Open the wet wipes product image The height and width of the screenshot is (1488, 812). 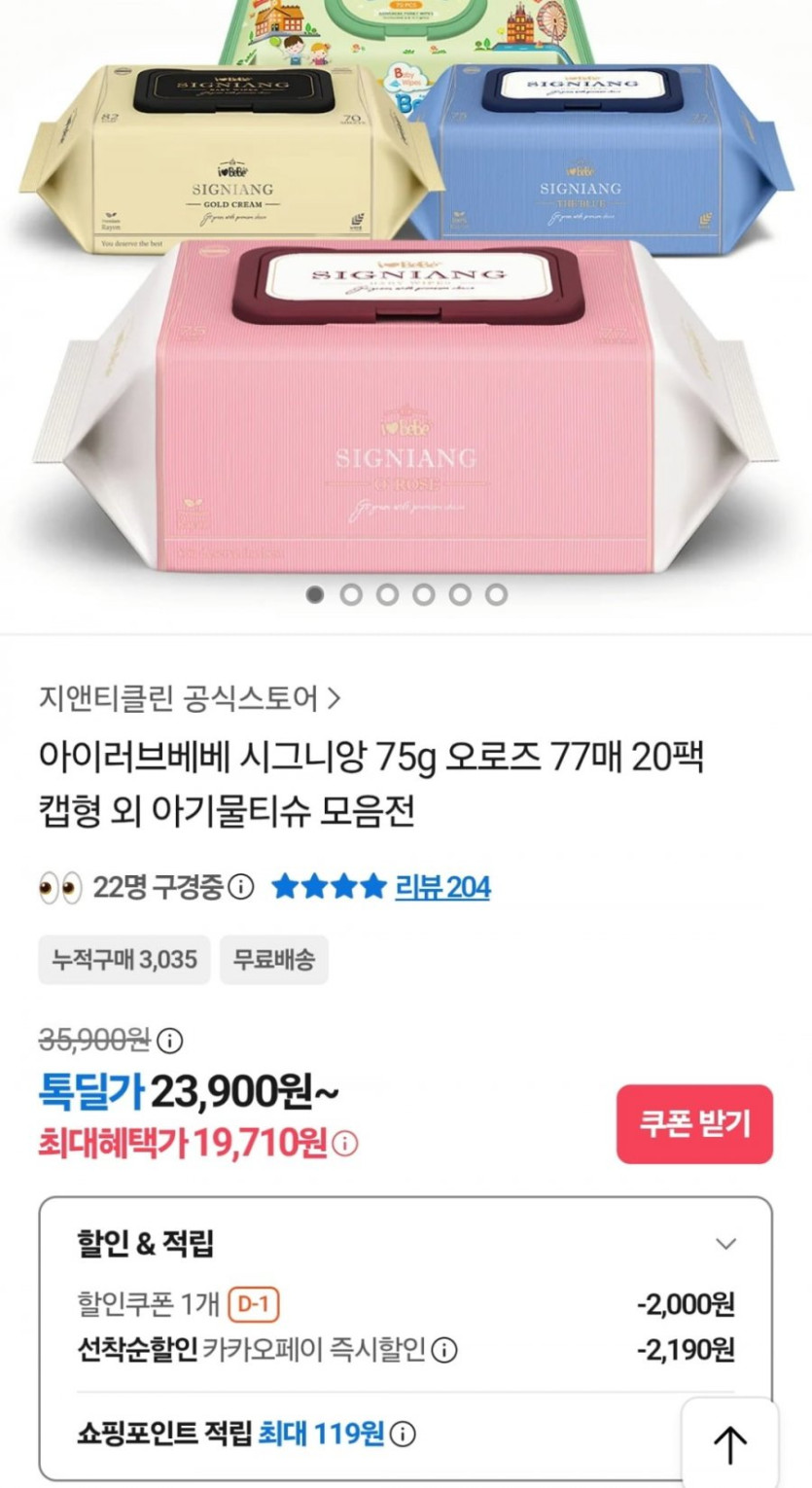(406, 292)
